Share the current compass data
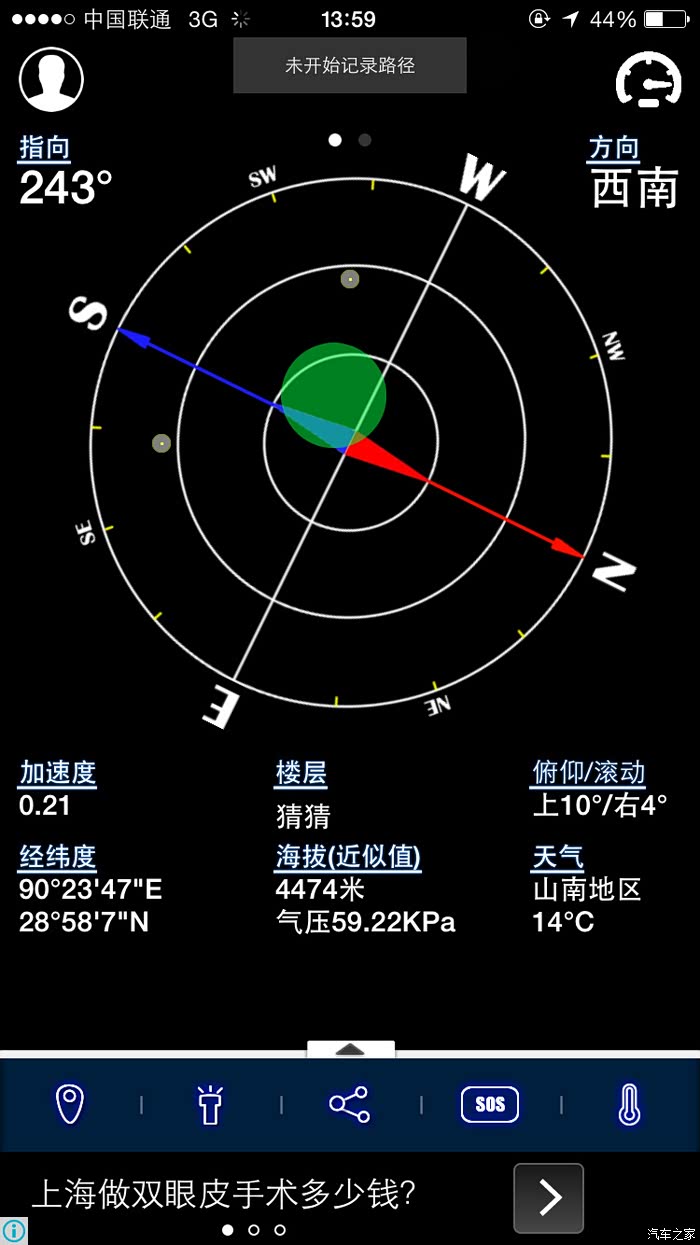The image size is (700, 1245). [x=349, y=1105]
